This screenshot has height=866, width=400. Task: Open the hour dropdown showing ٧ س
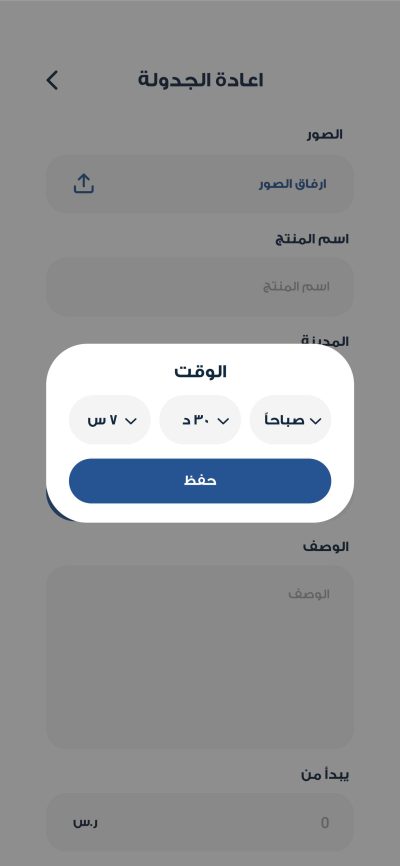tap(109, 420)
